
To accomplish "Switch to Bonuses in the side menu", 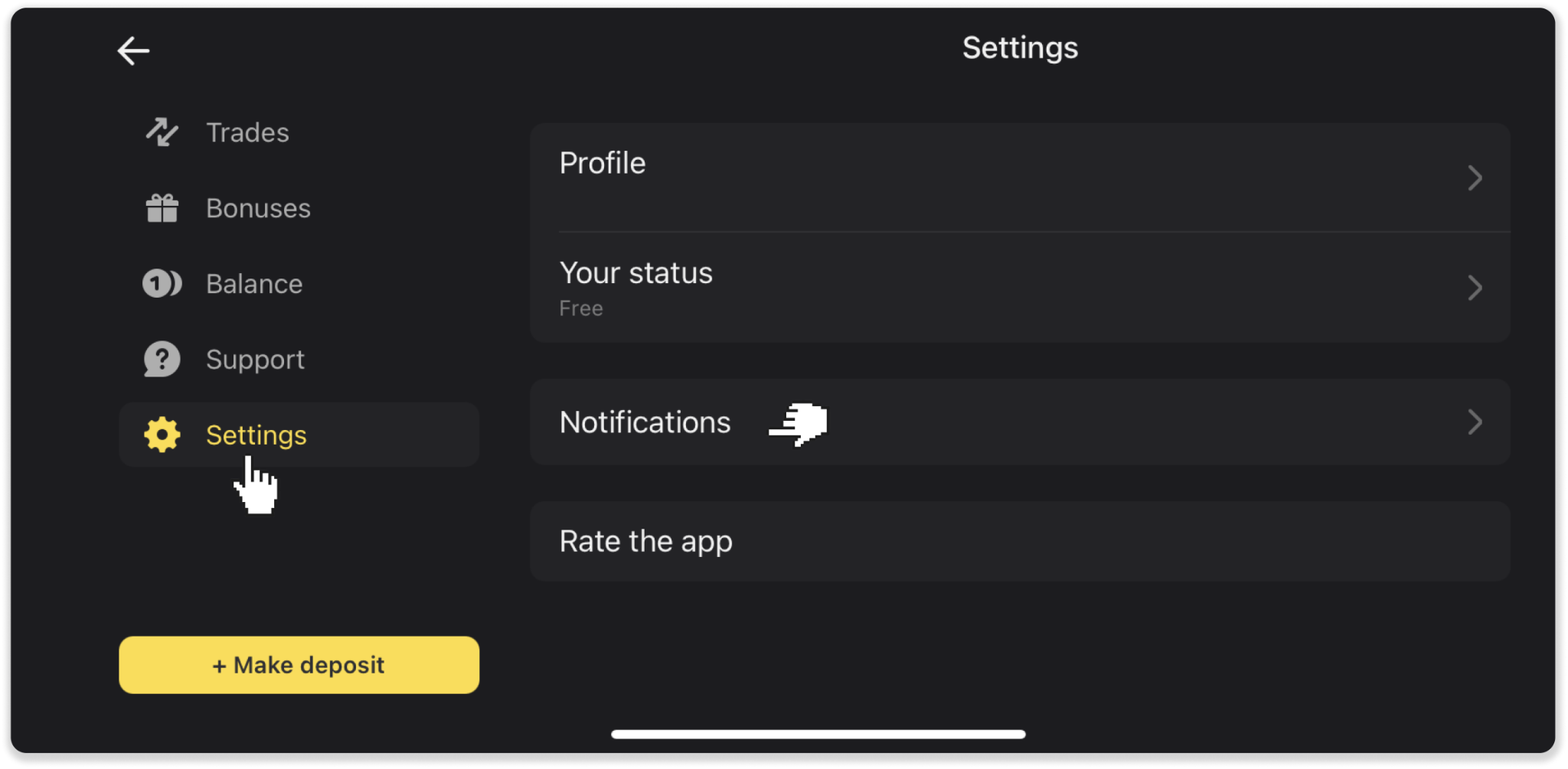I will (257, 208).
